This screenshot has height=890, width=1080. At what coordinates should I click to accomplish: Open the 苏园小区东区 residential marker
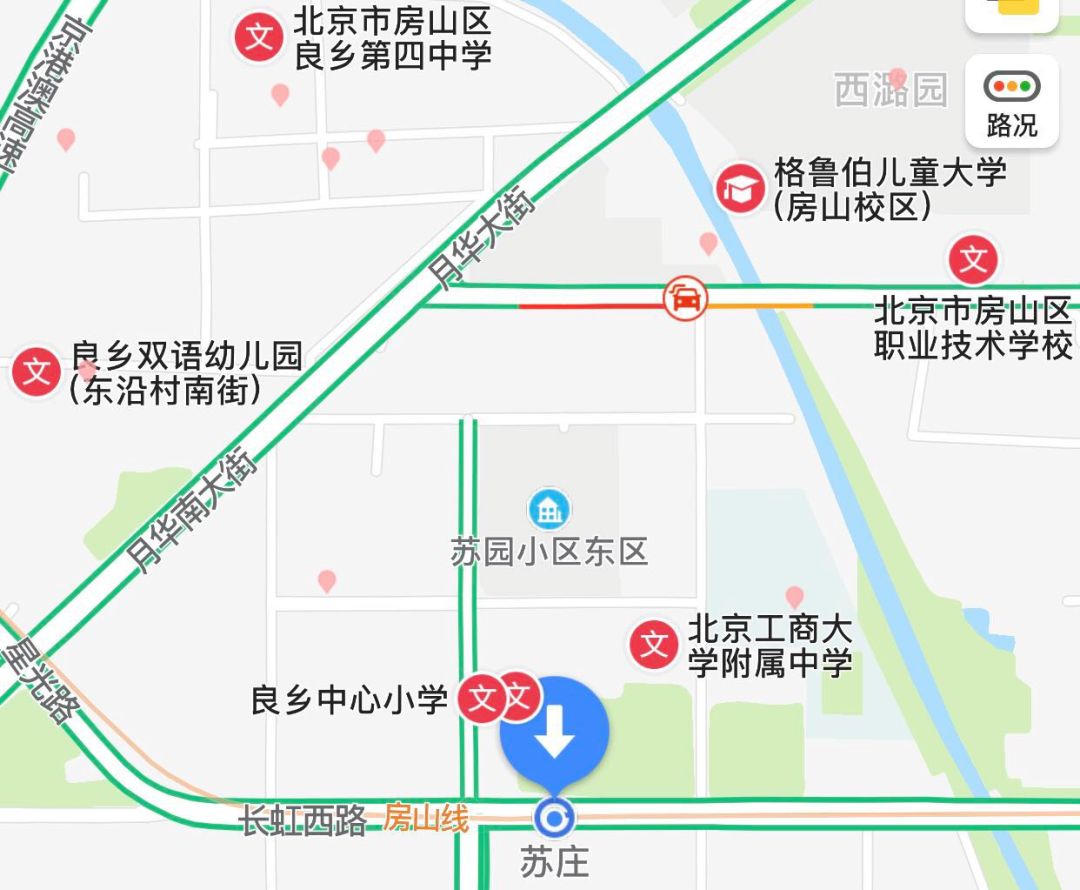coord(548,510)
